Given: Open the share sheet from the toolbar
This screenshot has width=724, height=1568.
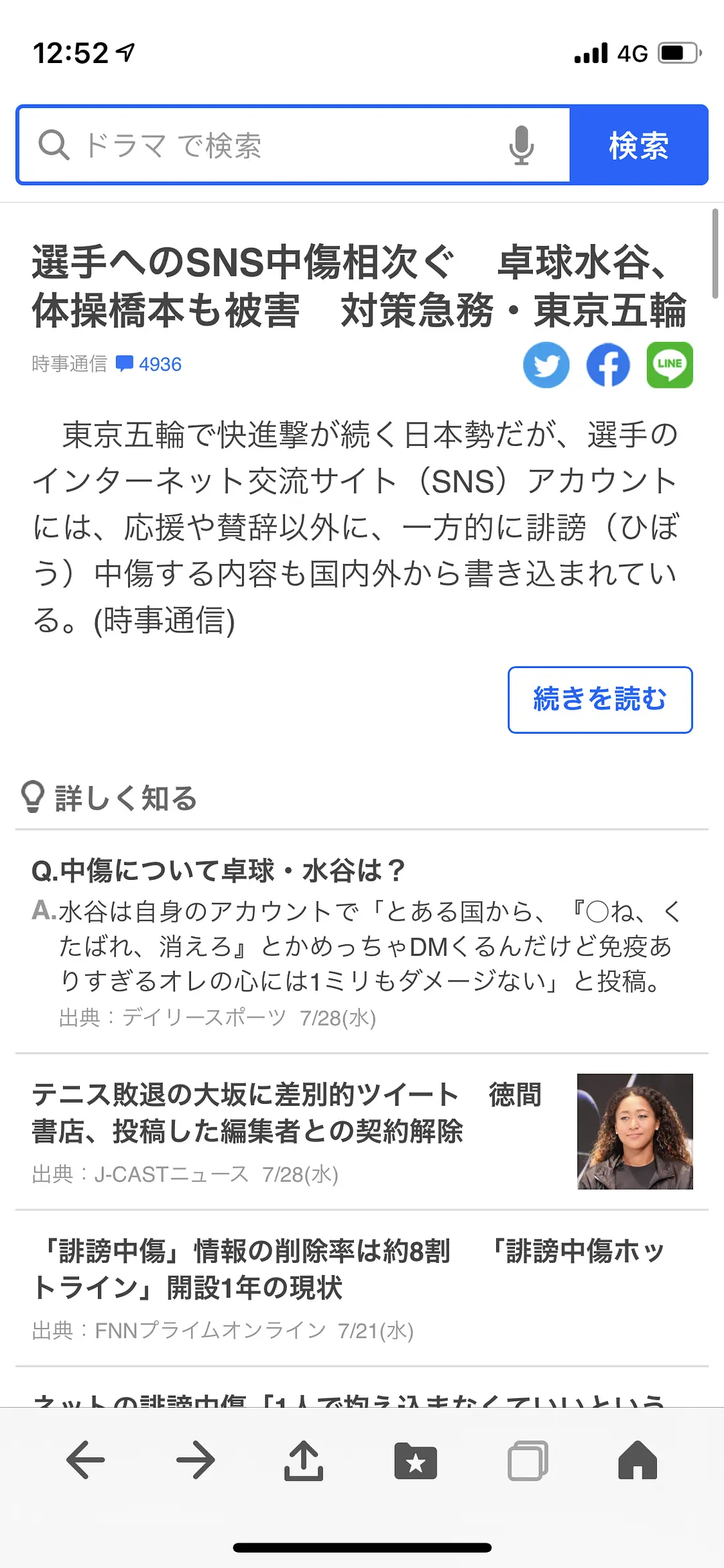Looking at the screenshot, I should [304, 1461].
